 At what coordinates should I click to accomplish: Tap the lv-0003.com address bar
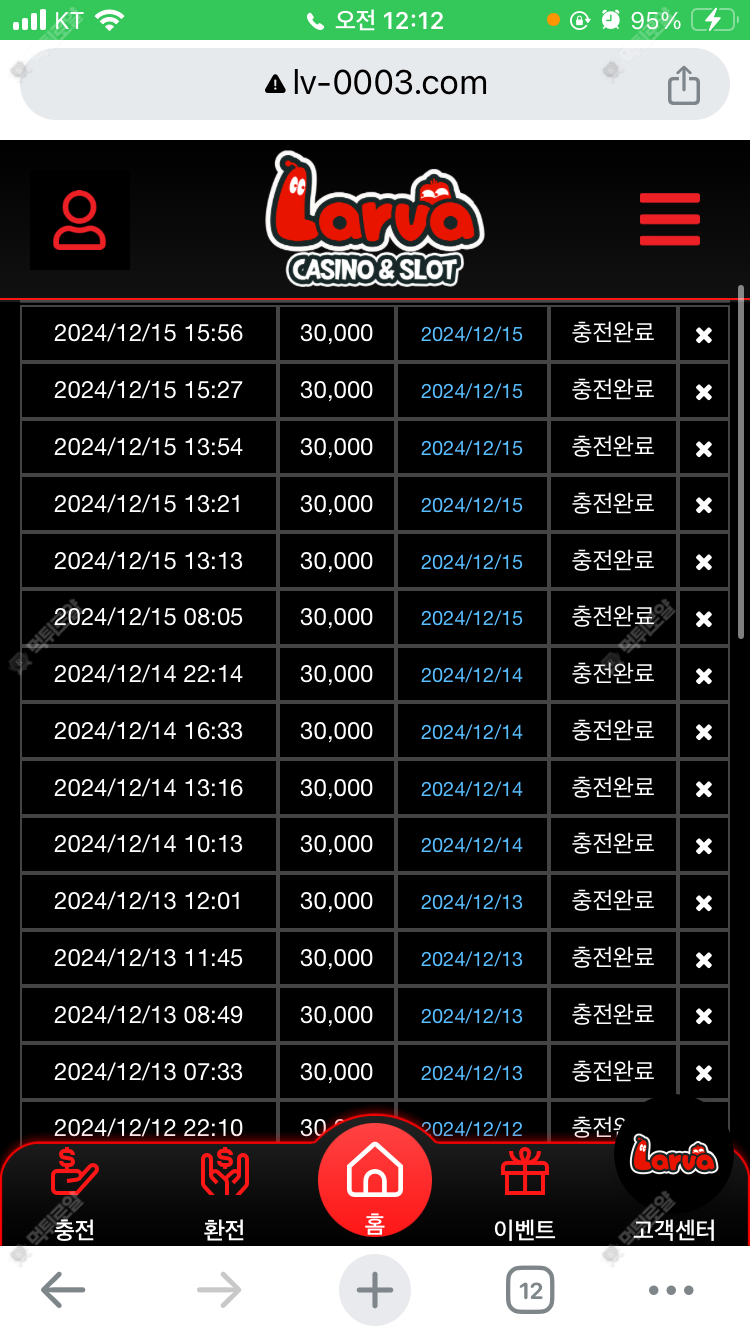[x=375, y=84]
